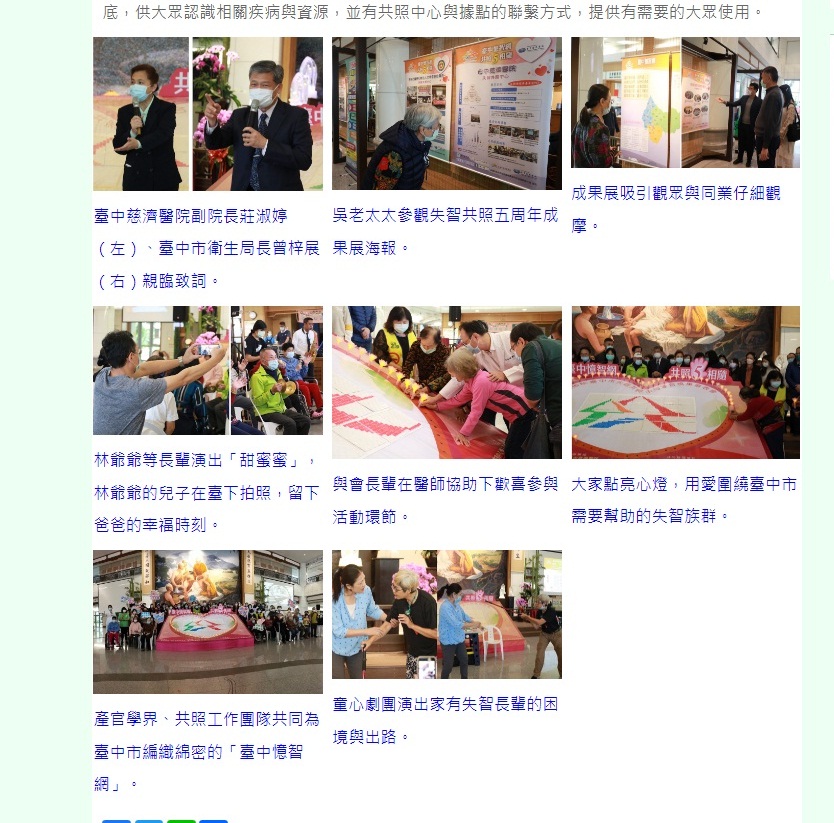View the photo of Mrs. Wu viewing the anniversary posters

[447, 114]
